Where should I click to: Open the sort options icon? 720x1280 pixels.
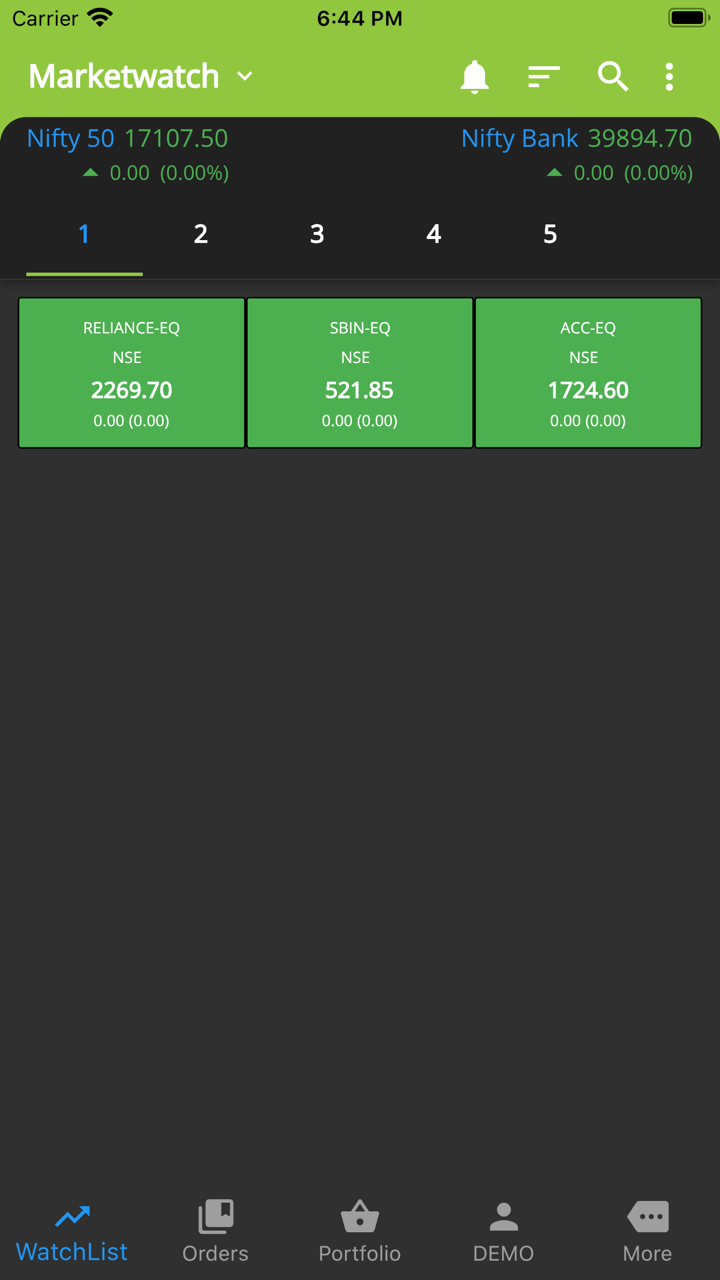coord(543,77)
